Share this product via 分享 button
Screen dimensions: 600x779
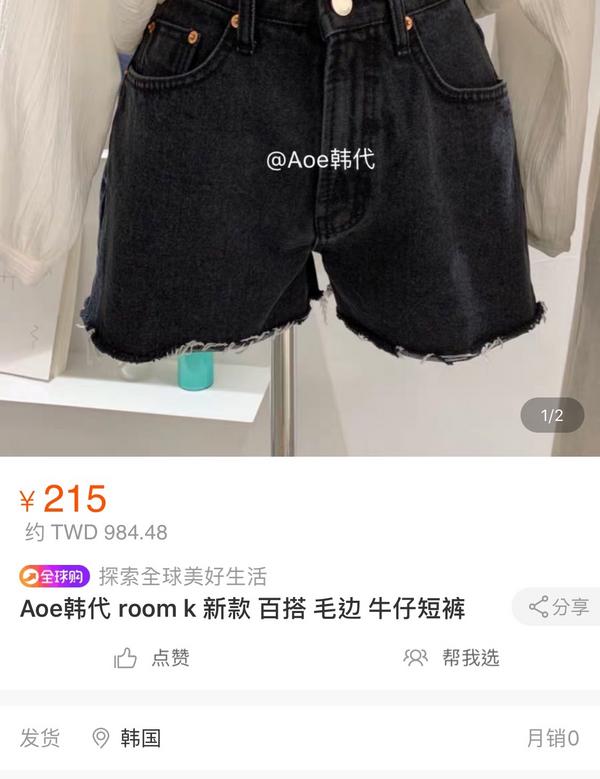point(559,606)
